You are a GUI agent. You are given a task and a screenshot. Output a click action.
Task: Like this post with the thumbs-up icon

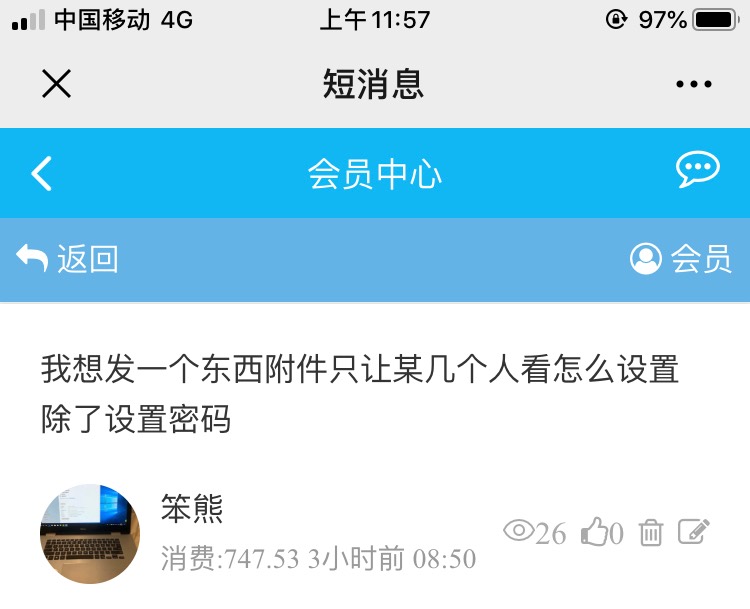click(x=596, y=533)
